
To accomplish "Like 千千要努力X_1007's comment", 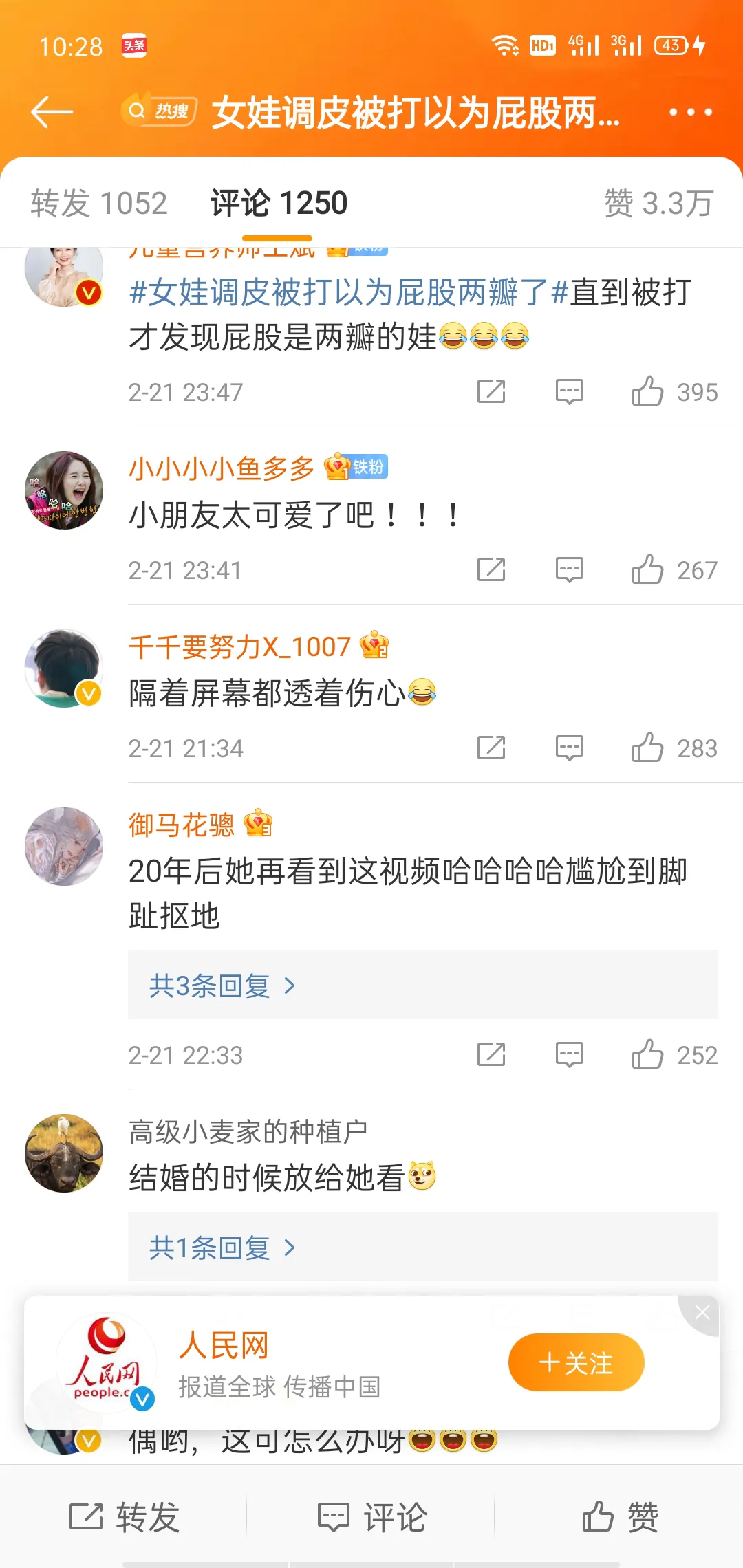I will coord(648,748).
